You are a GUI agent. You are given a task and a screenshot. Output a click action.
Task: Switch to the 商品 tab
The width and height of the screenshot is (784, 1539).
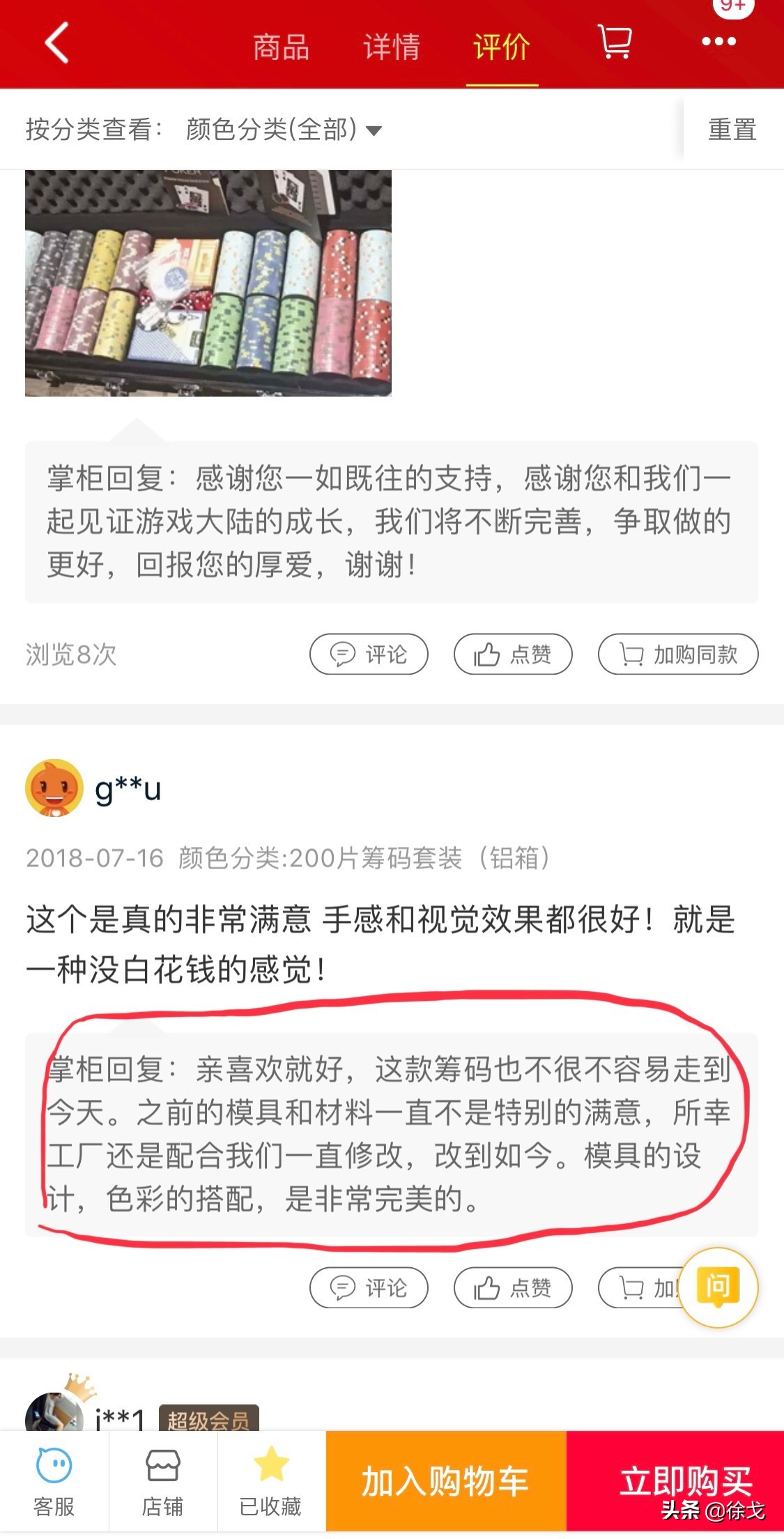[281, 47]
